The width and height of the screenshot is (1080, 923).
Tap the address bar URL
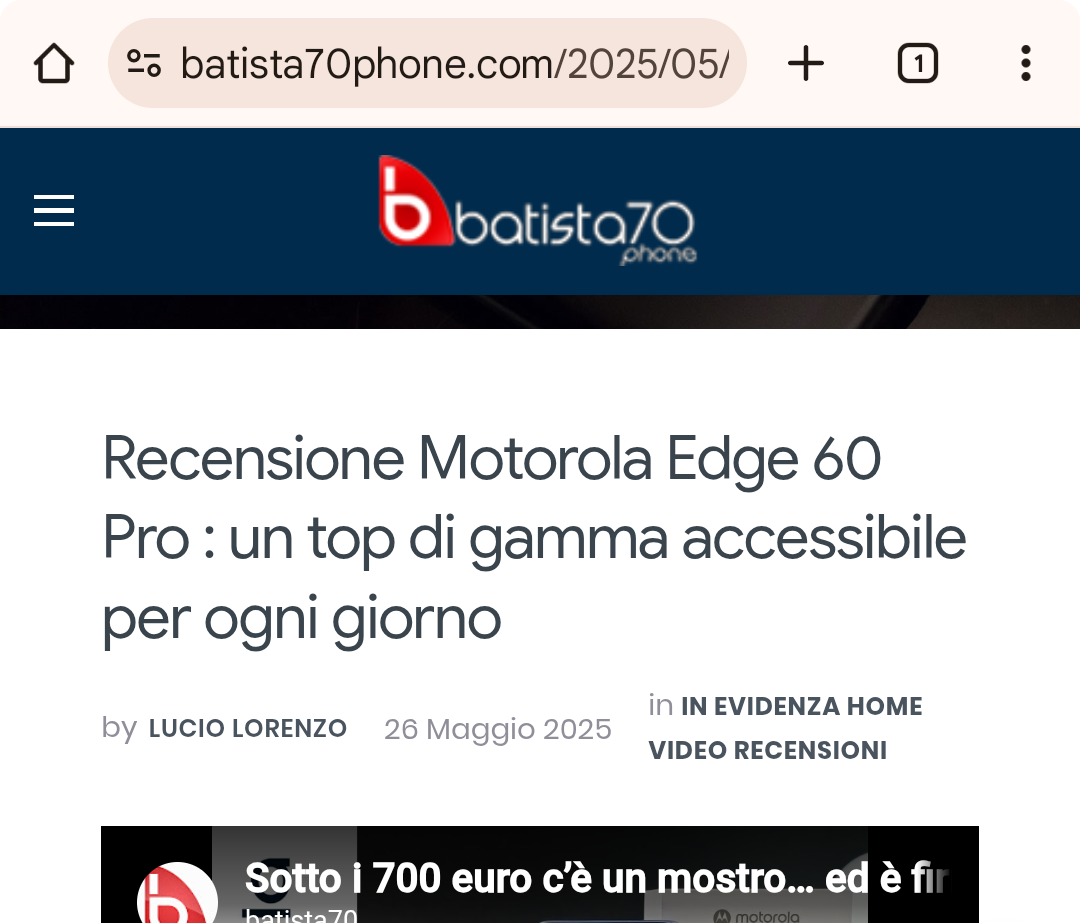click(x=455, y=65)
